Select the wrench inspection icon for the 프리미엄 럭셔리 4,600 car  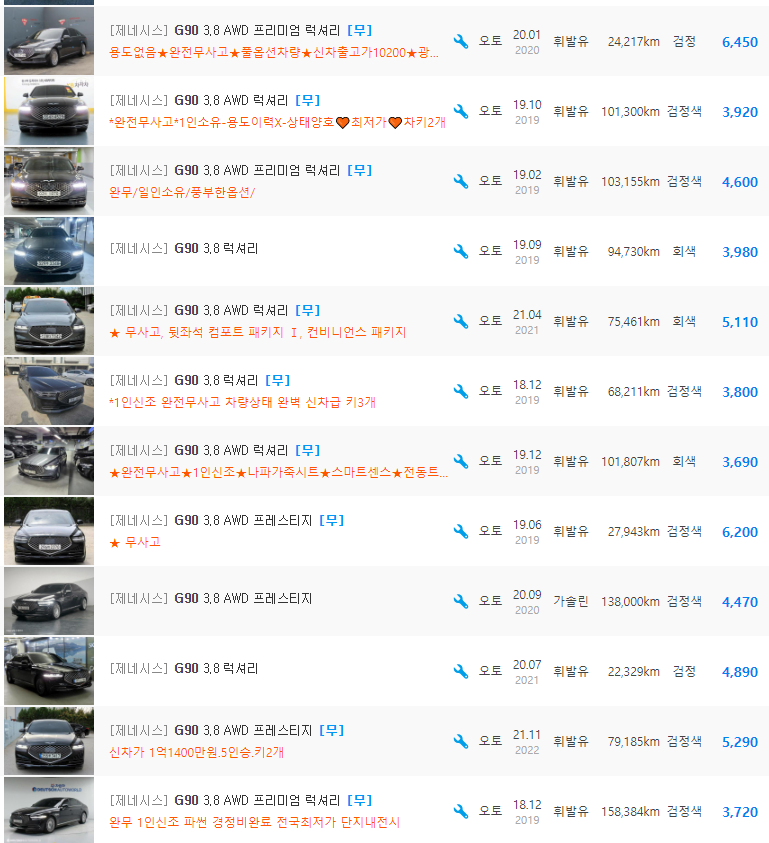pos(461,181)
